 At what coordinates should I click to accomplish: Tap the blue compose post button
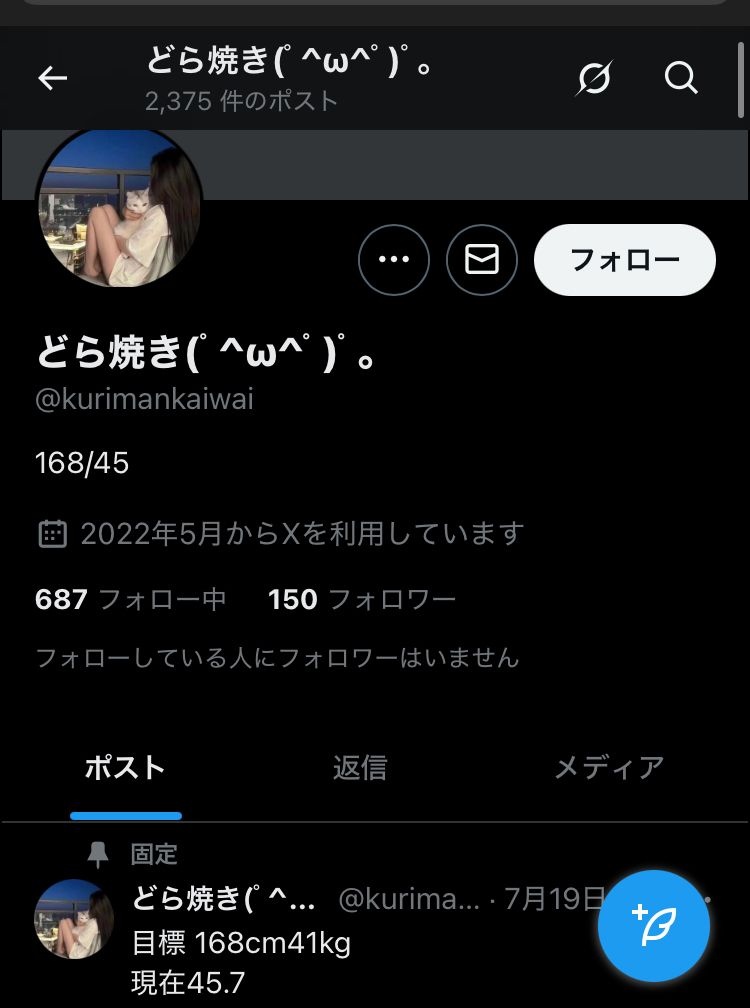pyautogui.click(x=653, y=926)
